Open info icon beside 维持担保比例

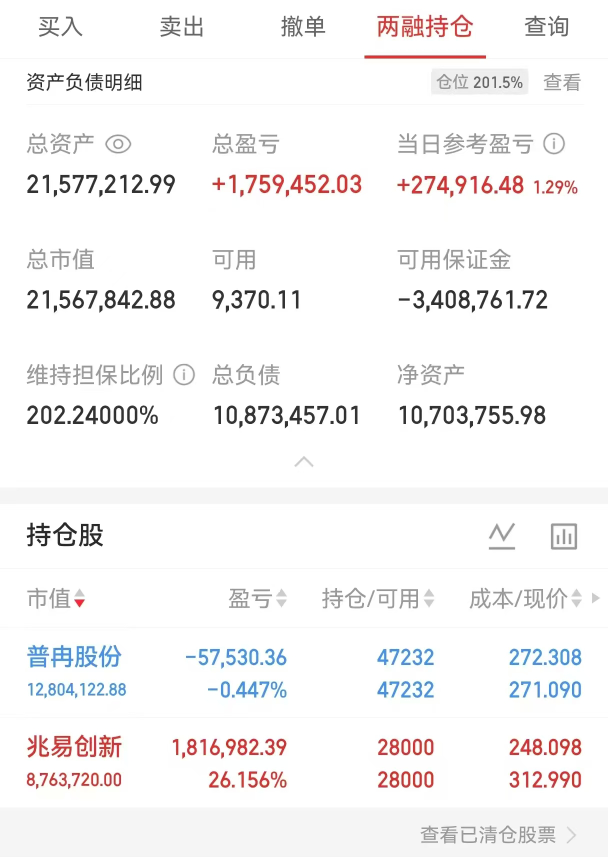click(x=184, y=375)
